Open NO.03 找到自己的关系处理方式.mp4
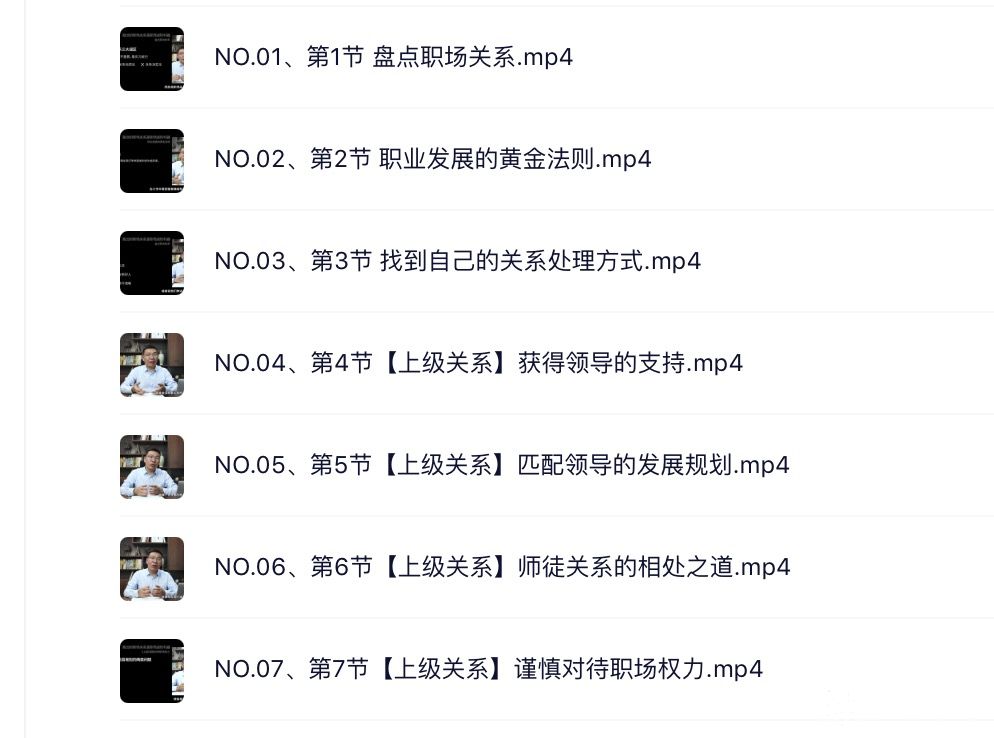This screenshot has width=994, height=738. click(x=457, y=261)
